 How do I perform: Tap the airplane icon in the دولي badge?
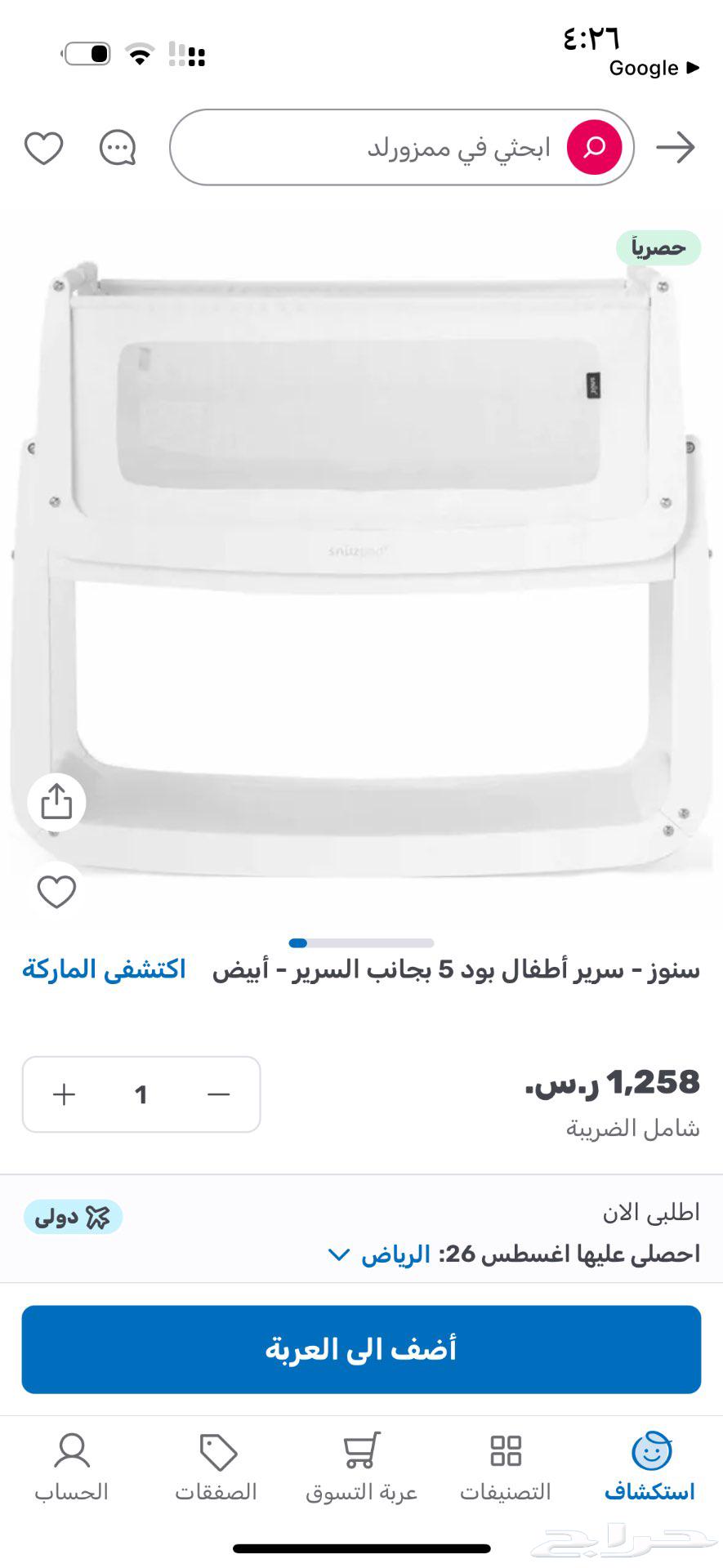(x=98, y=1216)
